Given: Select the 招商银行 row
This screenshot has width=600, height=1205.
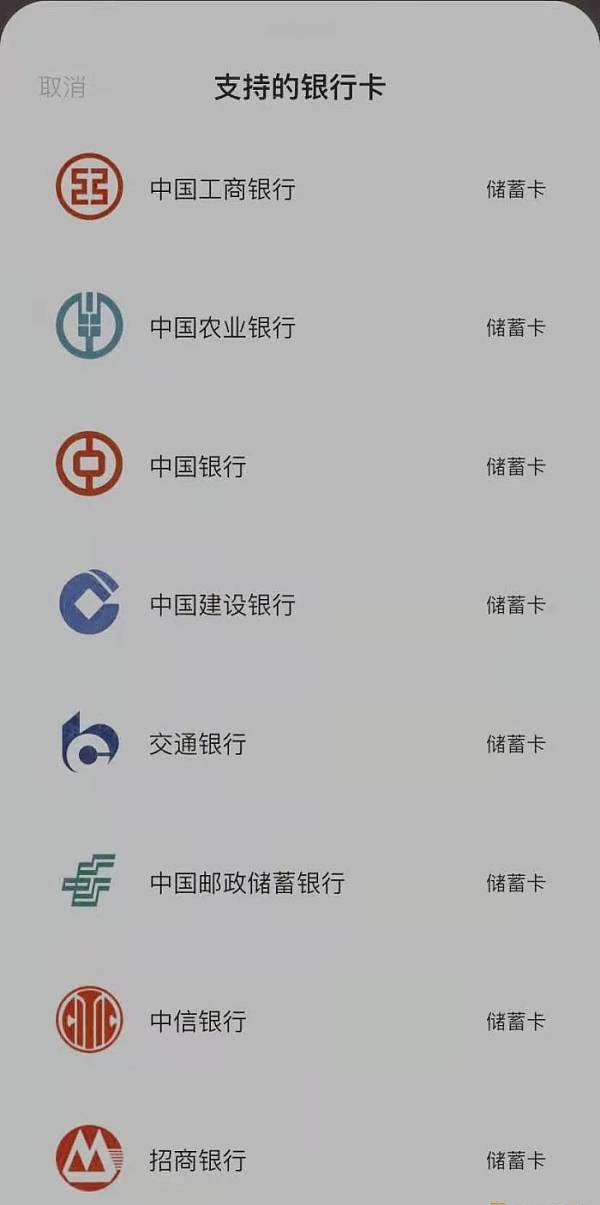Looking at the screenshot, I should [300, 1160].
